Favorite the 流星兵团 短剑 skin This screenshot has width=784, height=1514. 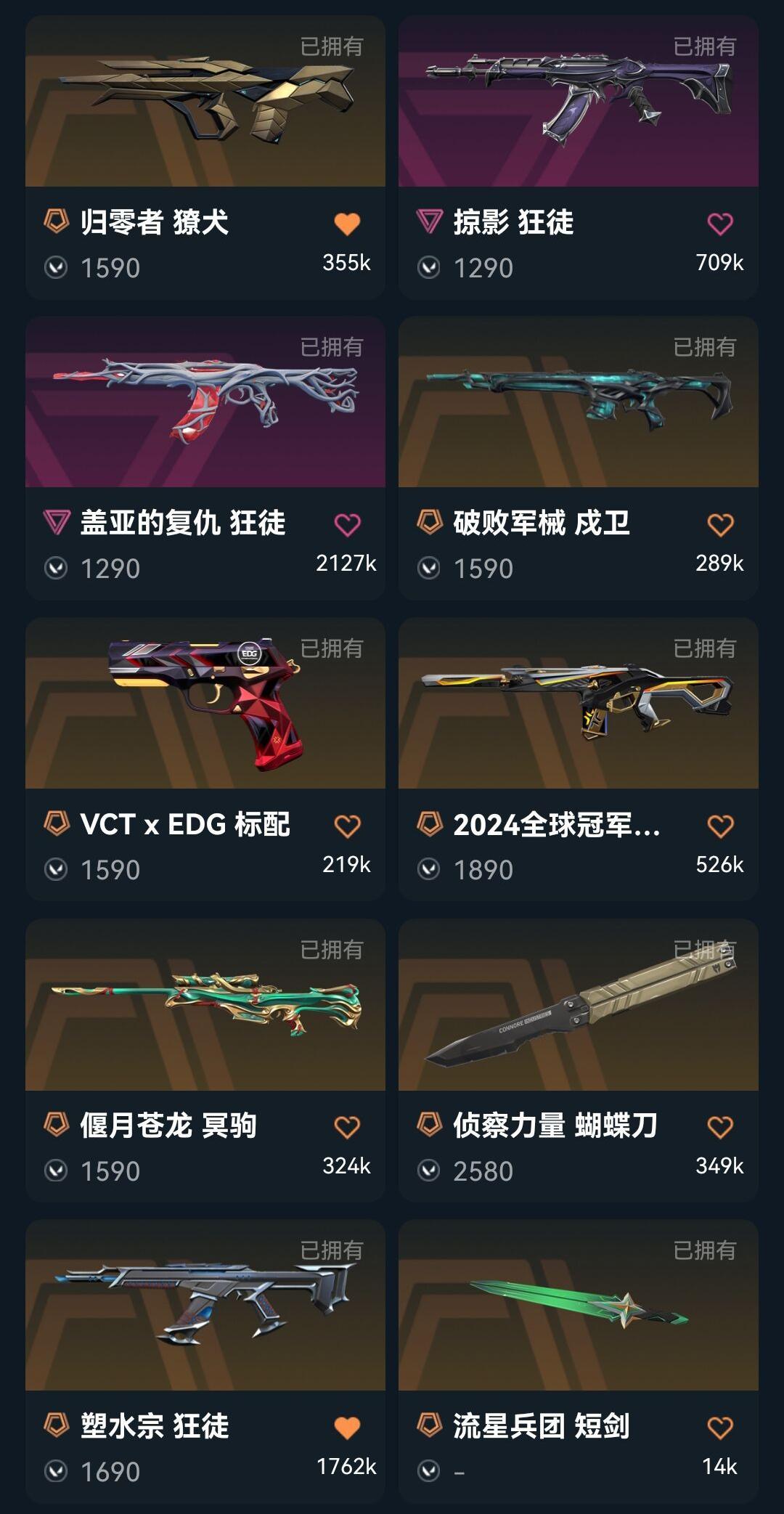720,1428
